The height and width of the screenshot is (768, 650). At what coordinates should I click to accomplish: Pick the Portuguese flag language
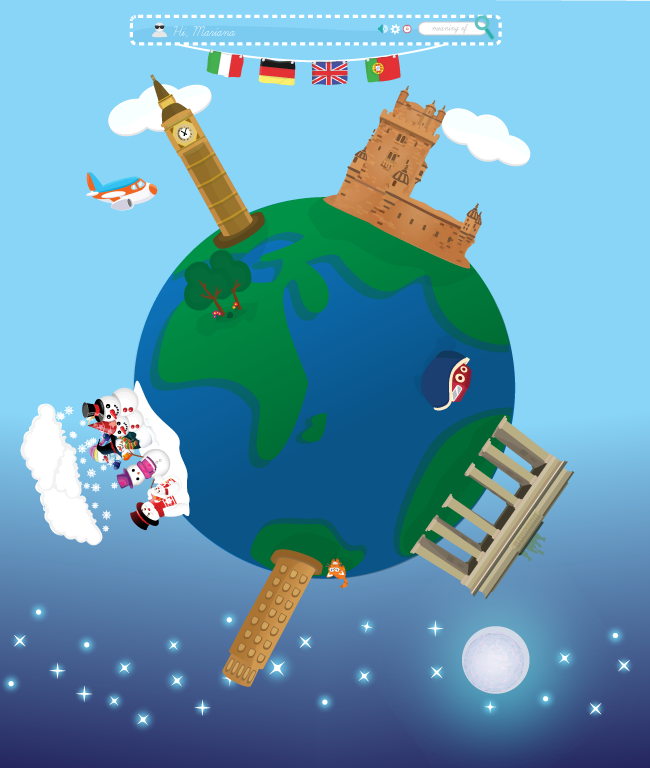(x=382, y=69)
